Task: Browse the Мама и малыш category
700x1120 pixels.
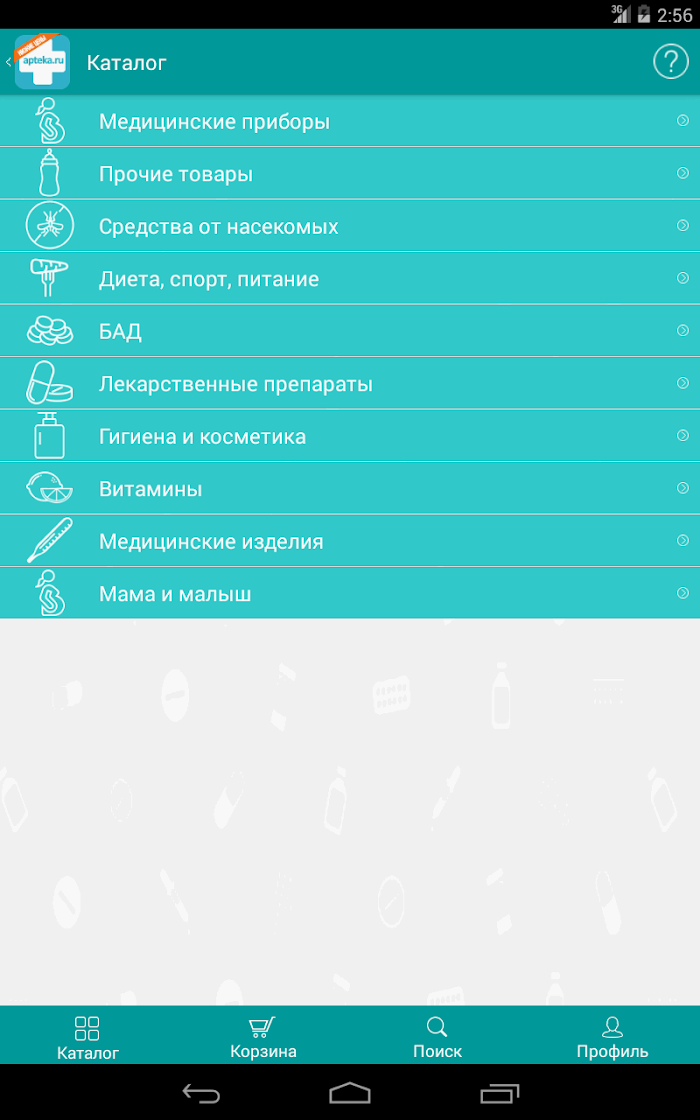Action: coord(350,594)
